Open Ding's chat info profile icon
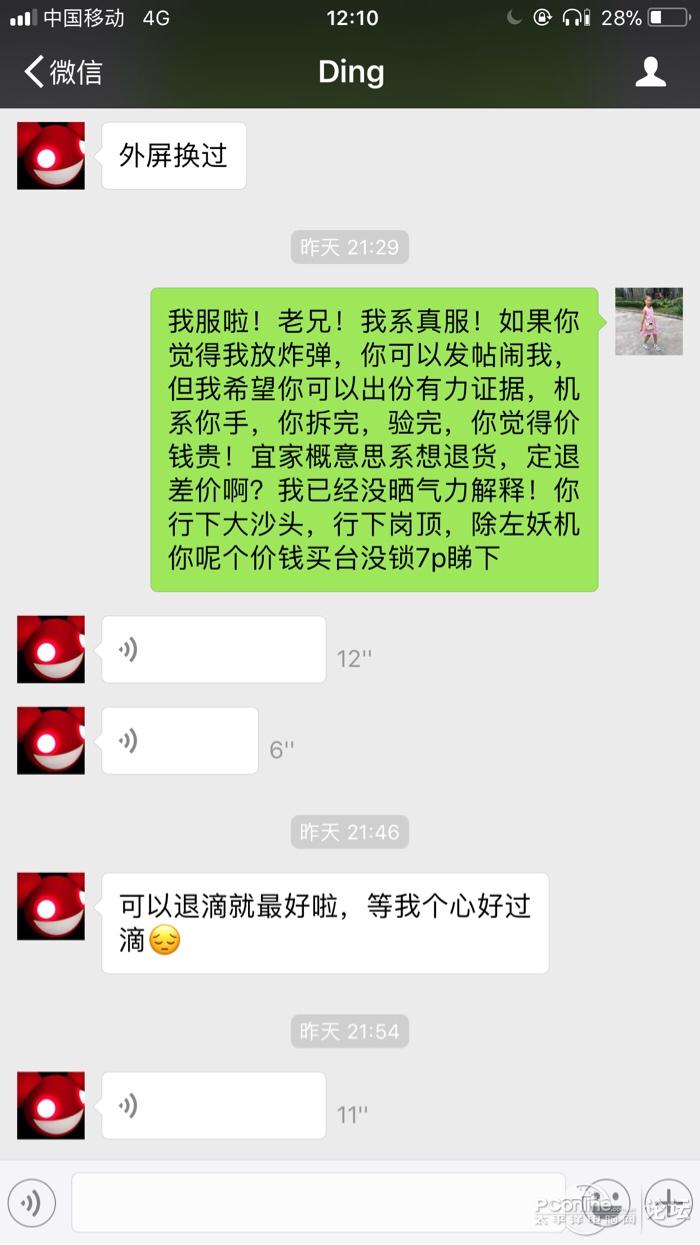This screenshot has width=700, height=1245. pos(650,72)
